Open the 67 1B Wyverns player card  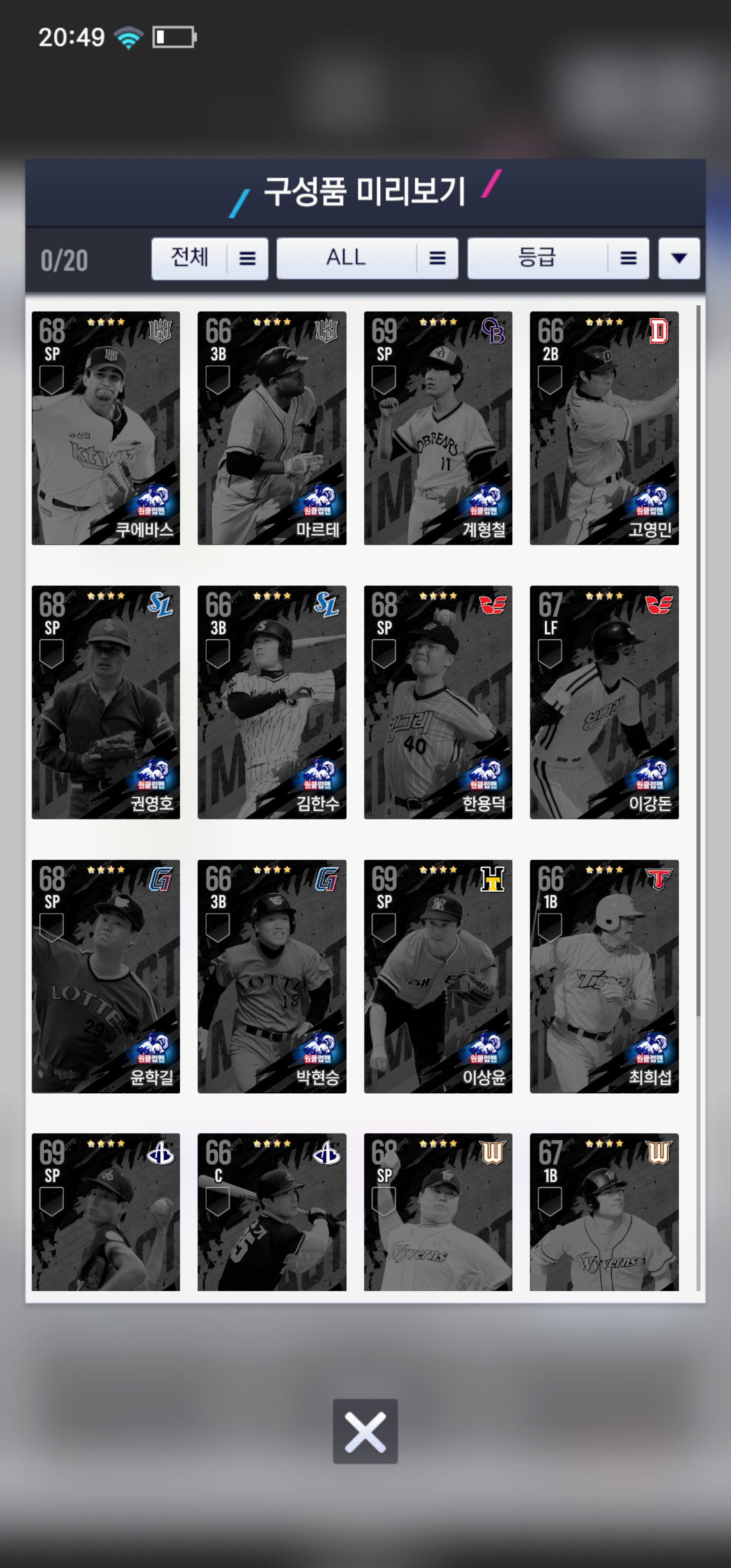604,1212
